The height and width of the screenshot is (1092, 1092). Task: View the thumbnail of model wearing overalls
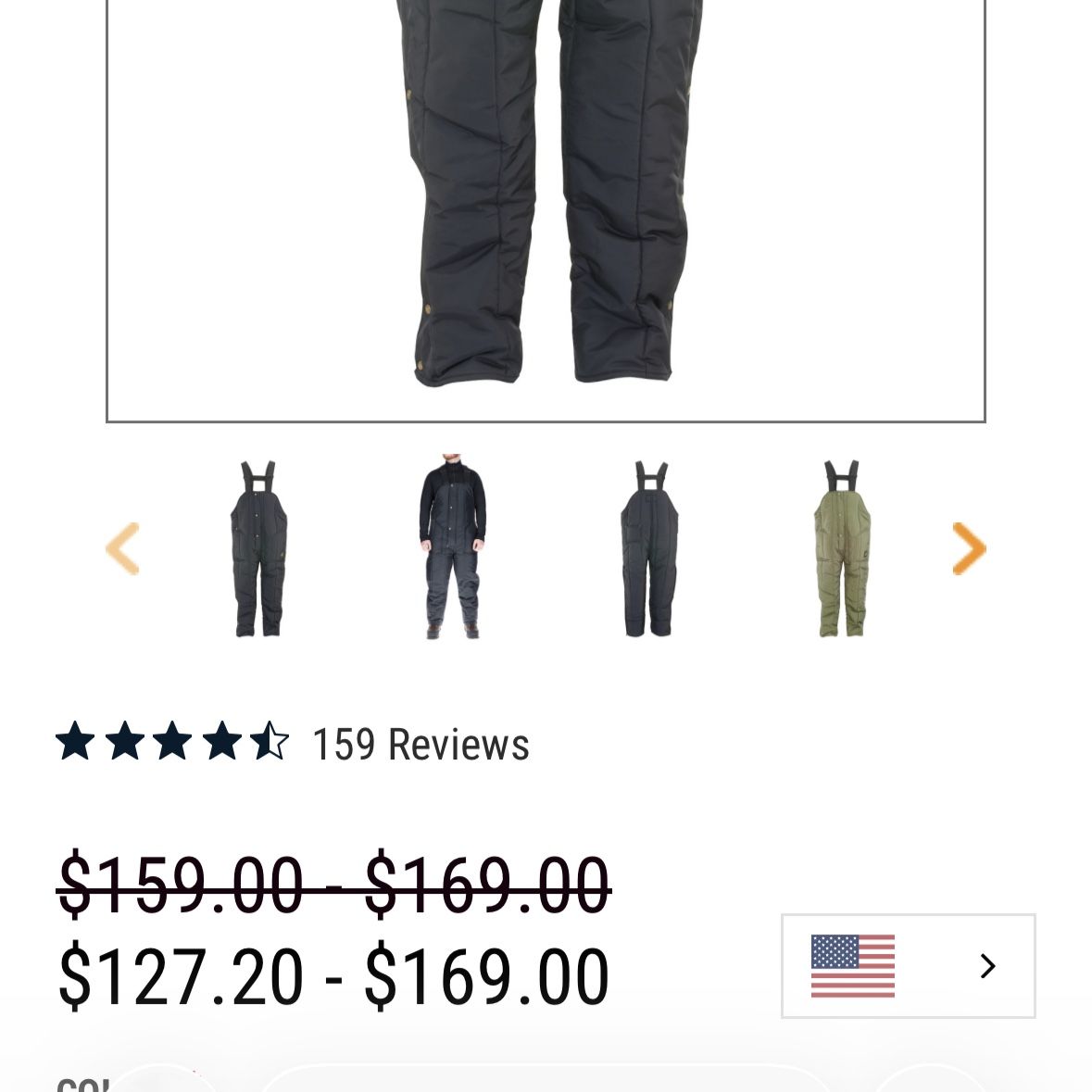pyautogui.click(x=452, y=546)
